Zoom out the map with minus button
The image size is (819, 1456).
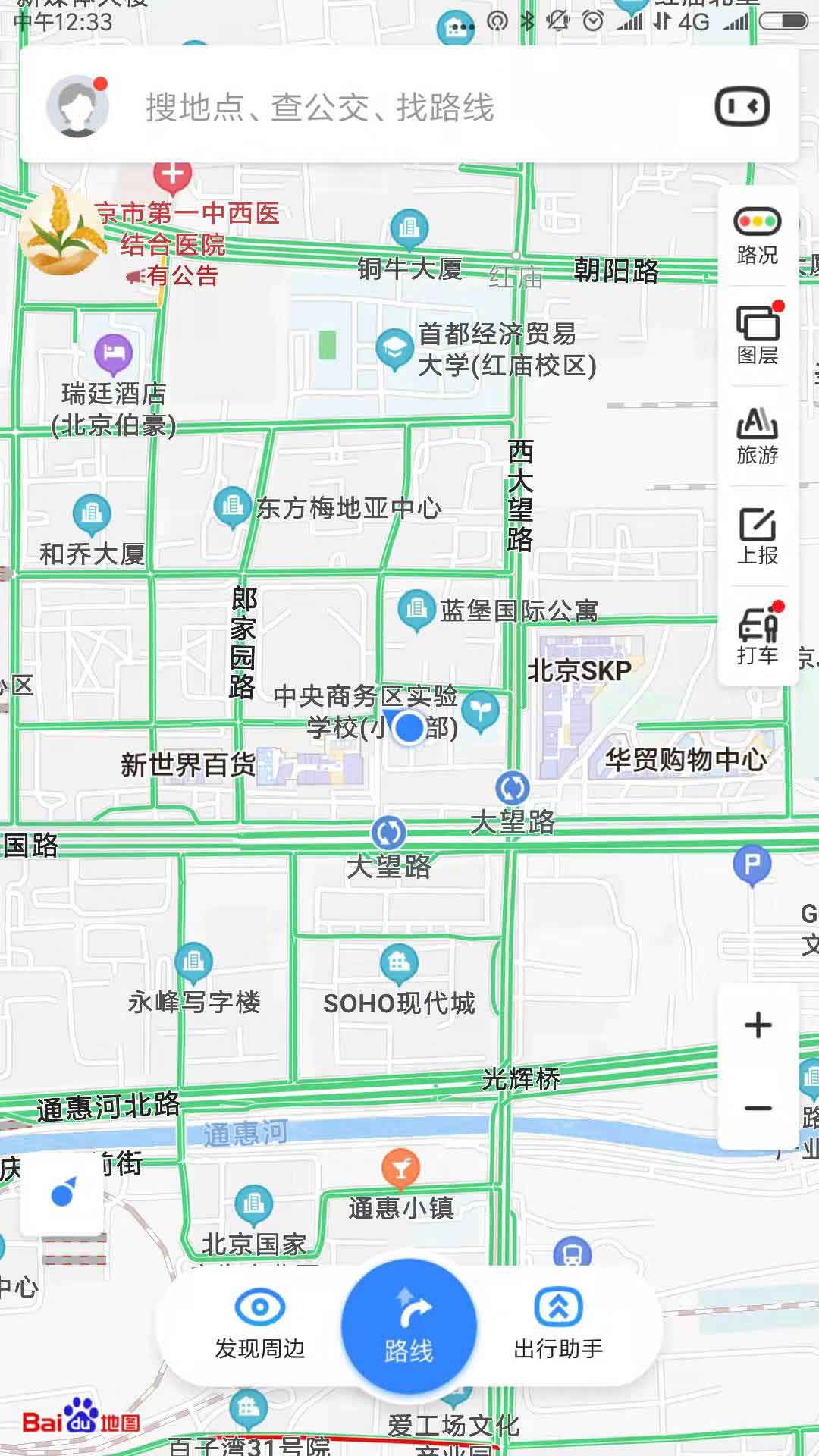[x=758, y=1109]
